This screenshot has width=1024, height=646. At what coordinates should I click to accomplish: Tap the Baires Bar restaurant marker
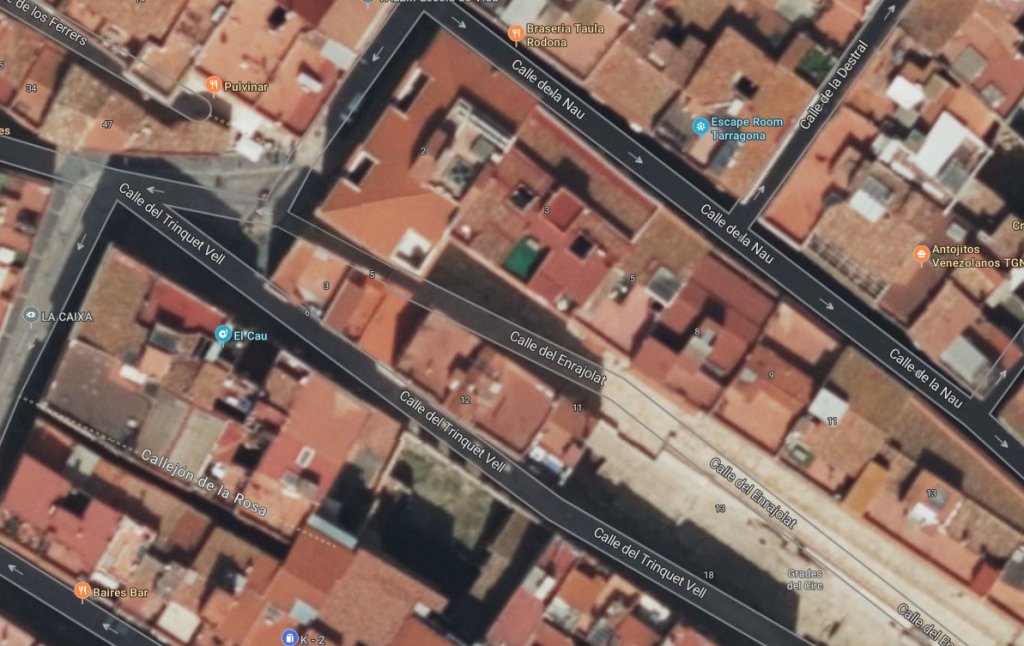(83, 592)
